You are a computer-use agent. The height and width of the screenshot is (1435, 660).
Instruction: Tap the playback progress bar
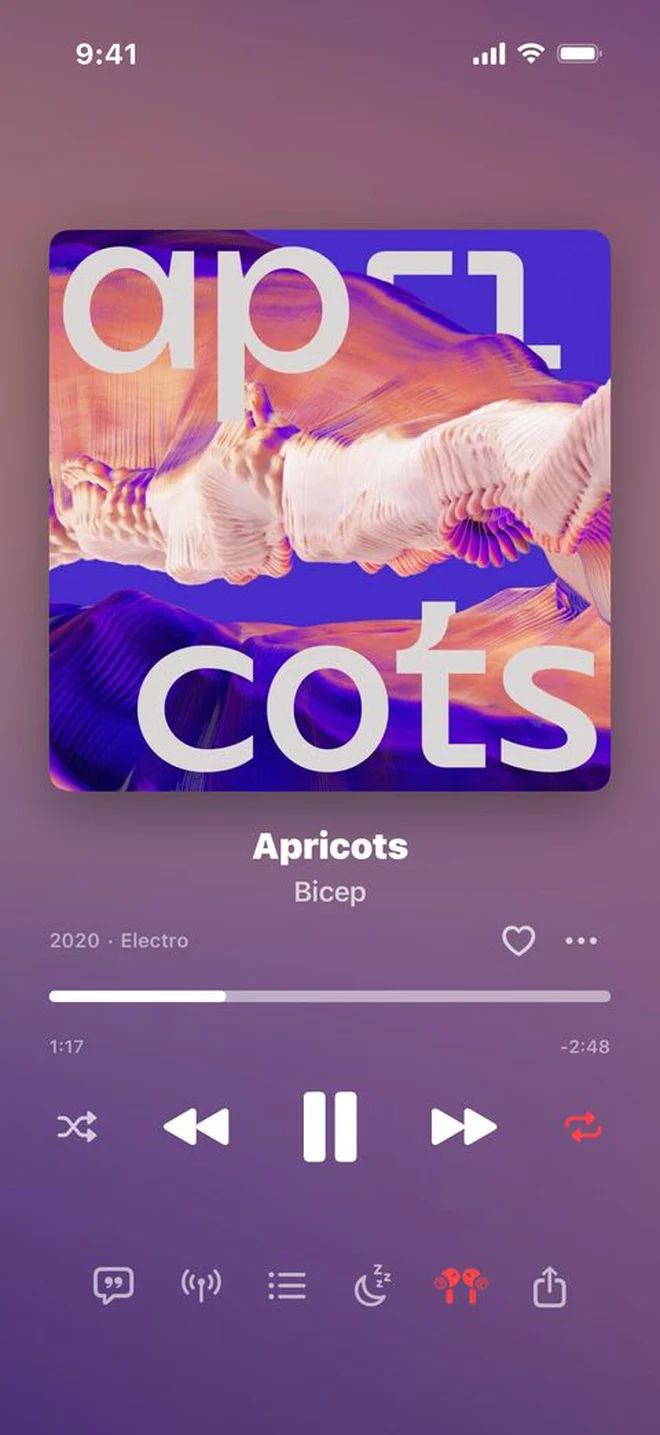tap(330, 996)
